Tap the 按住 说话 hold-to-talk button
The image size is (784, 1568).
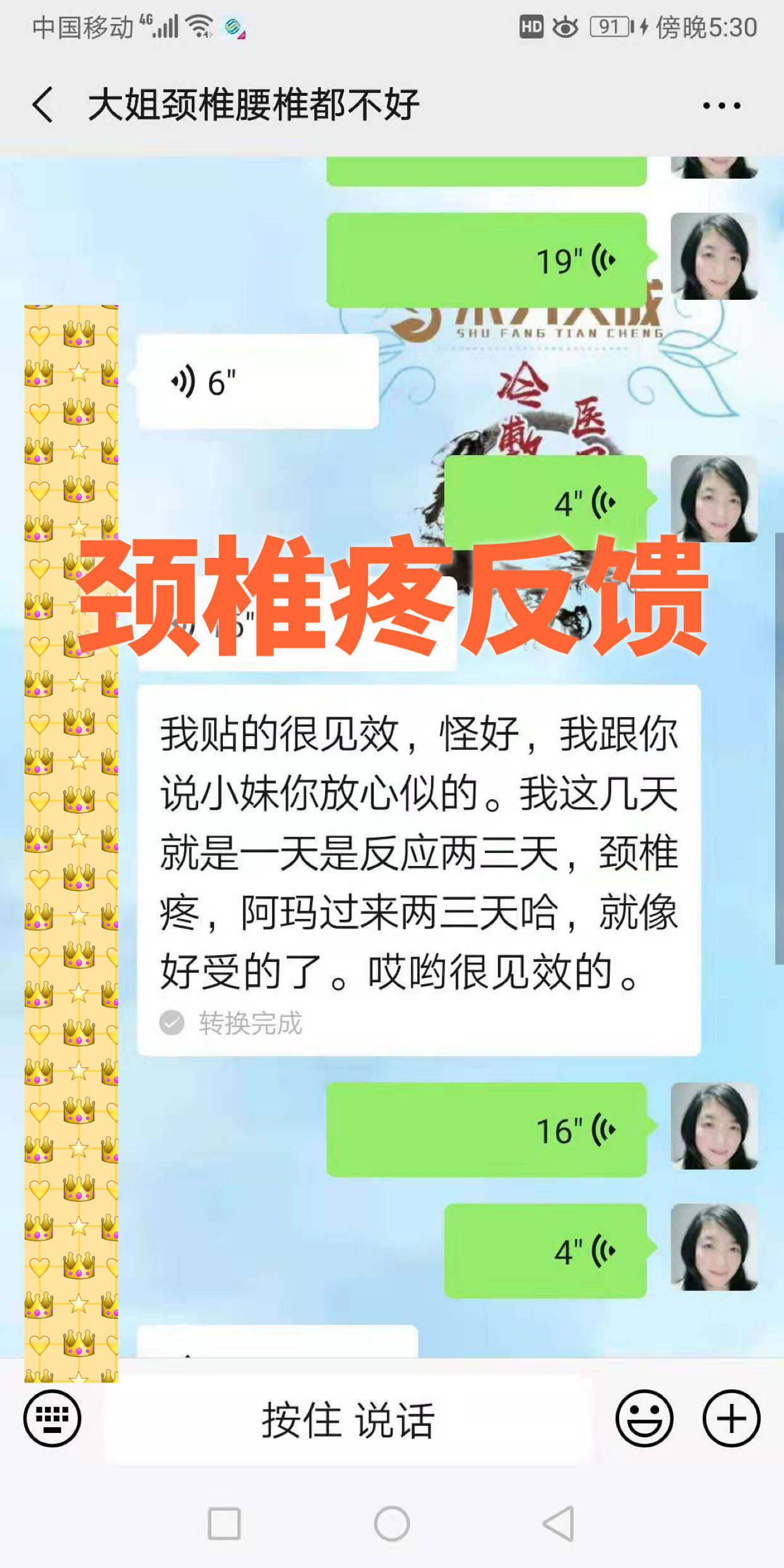[348, 1420]
